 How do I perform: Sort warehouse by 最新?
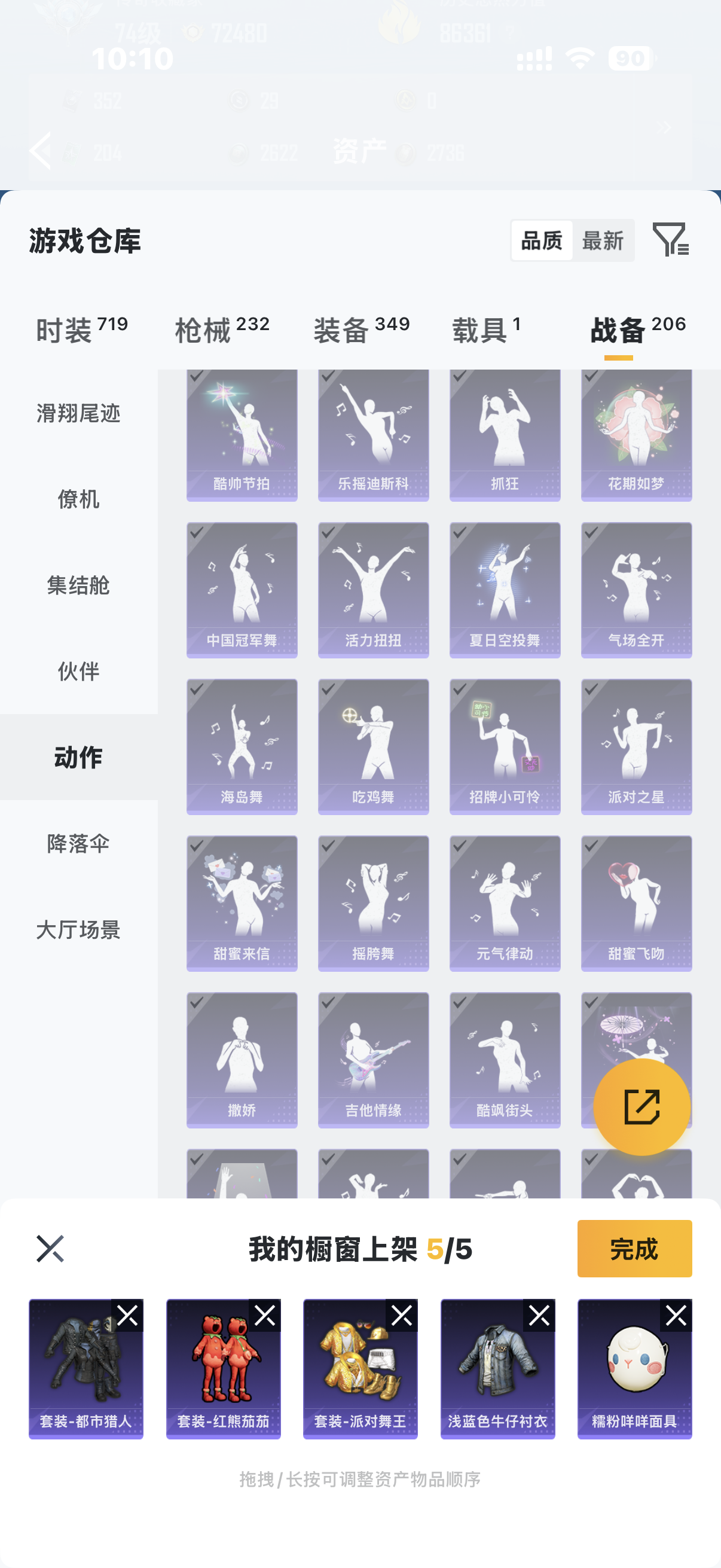[x=603, y=241]
